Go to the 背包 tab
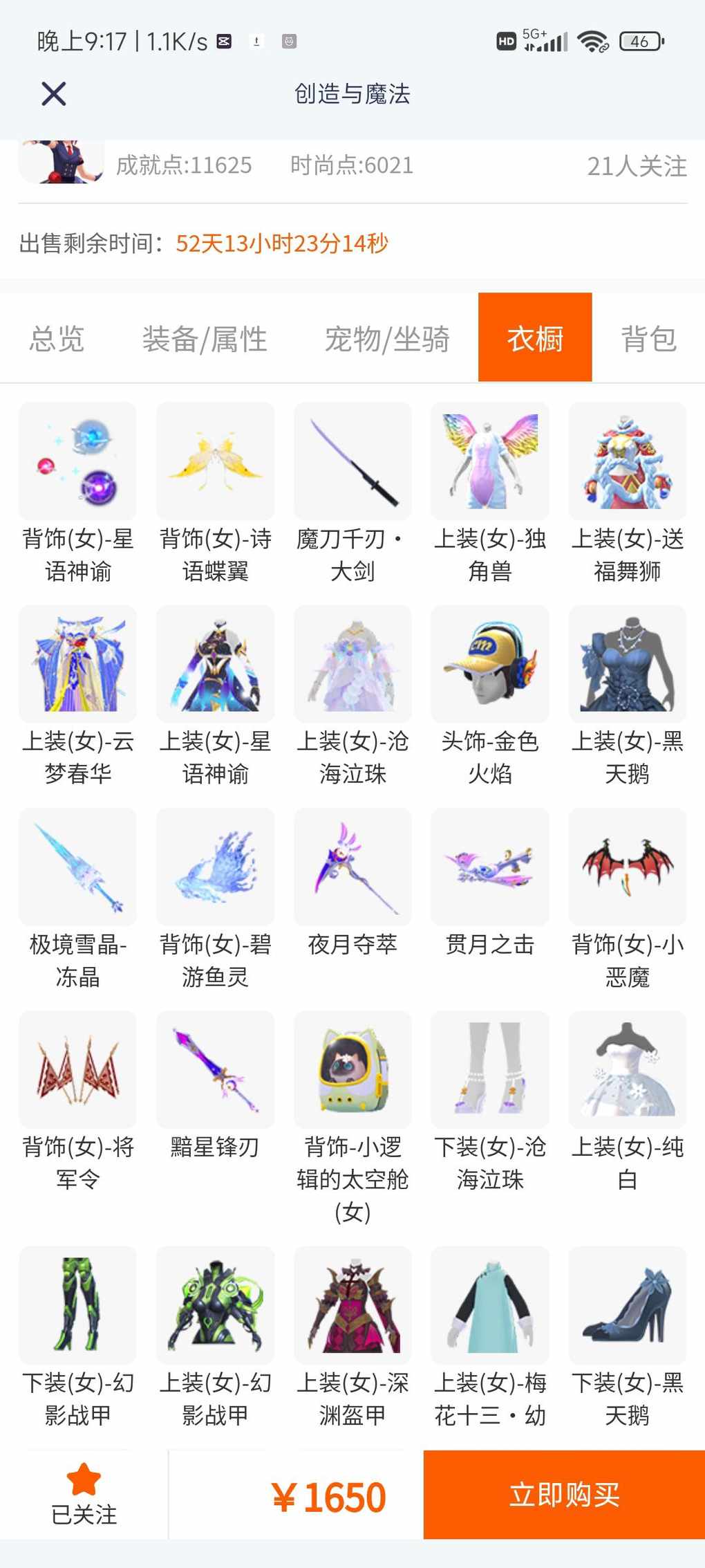This screenshot has height=1568, width=705. [648, 339]
